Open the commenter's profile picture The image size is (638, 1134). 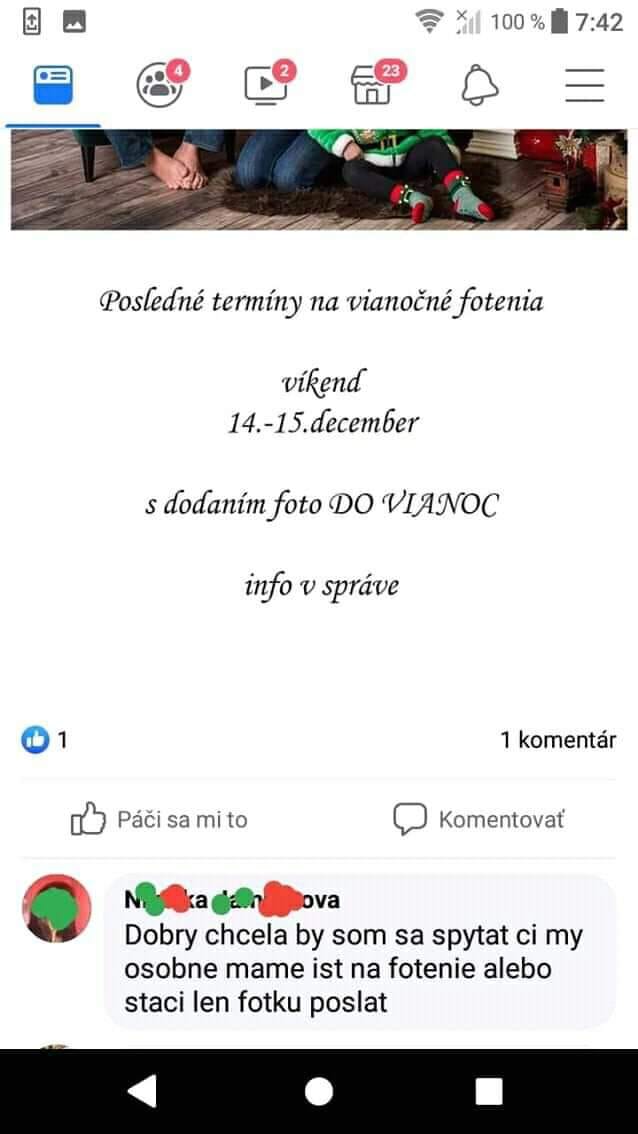click(56, 908)
